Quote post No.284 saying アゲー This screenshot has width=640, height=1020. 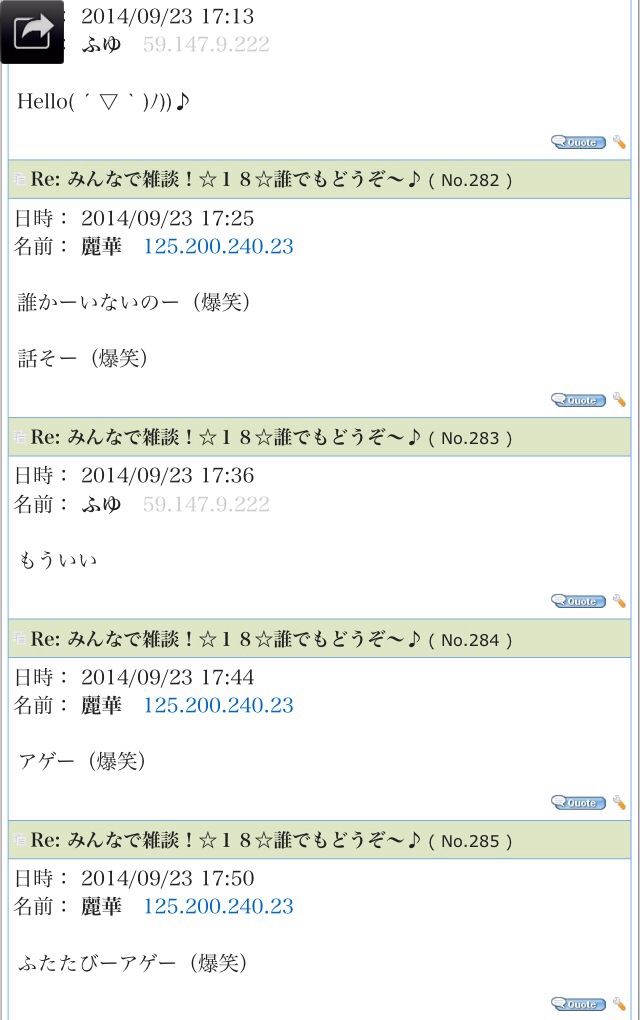click(x=578, y=802)
